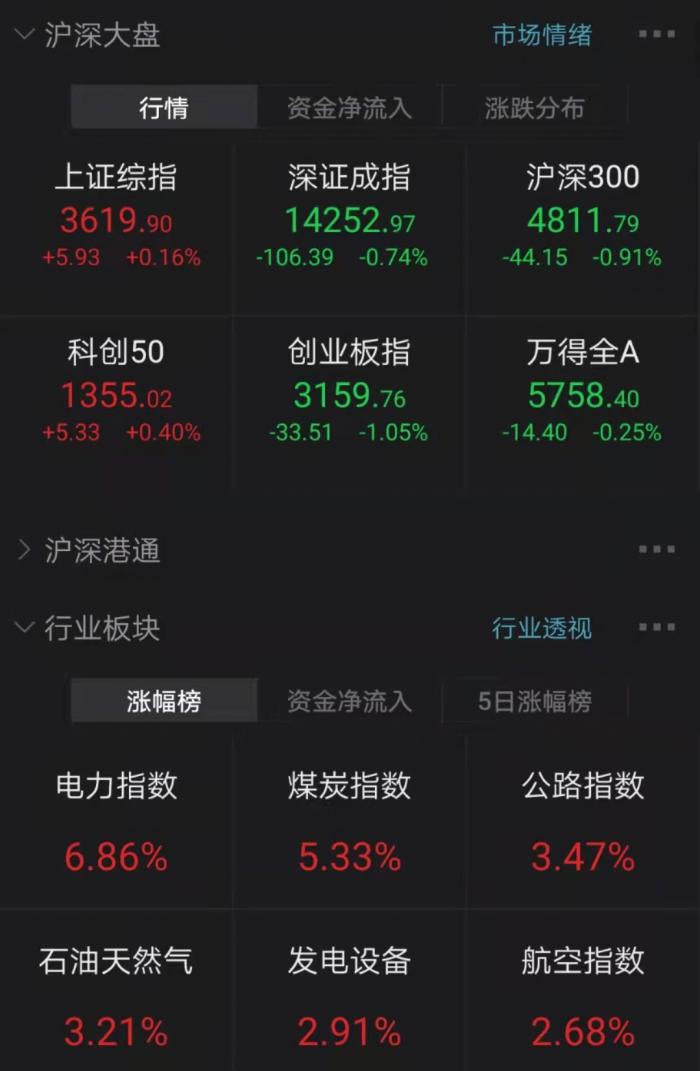Switch to 资金净流入 tab under 沪深大盘
700x1071 pixels.
pyautogui.click(x=349, y=108)
